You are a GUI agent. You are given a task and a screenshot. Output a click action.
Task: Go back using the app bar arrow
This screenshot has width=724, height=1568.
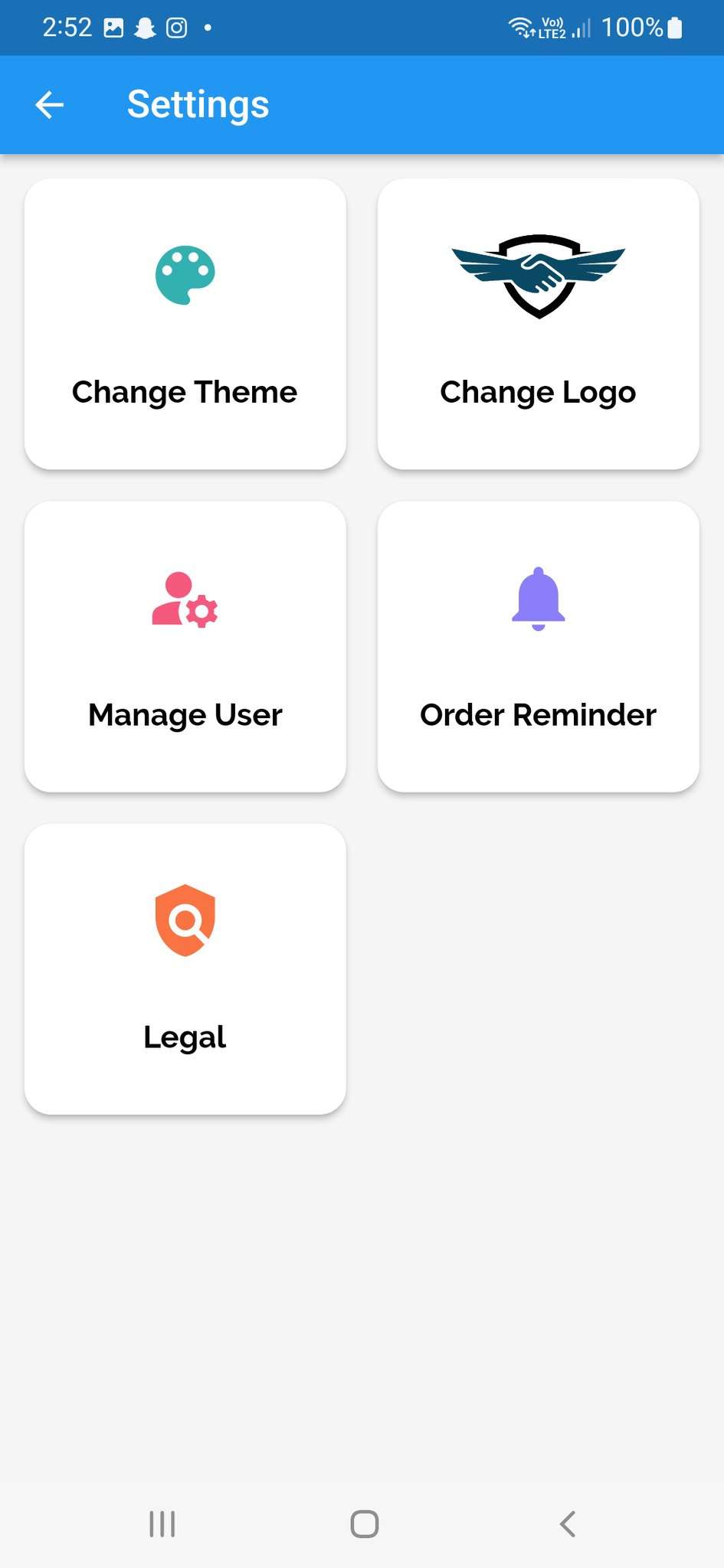50,105
